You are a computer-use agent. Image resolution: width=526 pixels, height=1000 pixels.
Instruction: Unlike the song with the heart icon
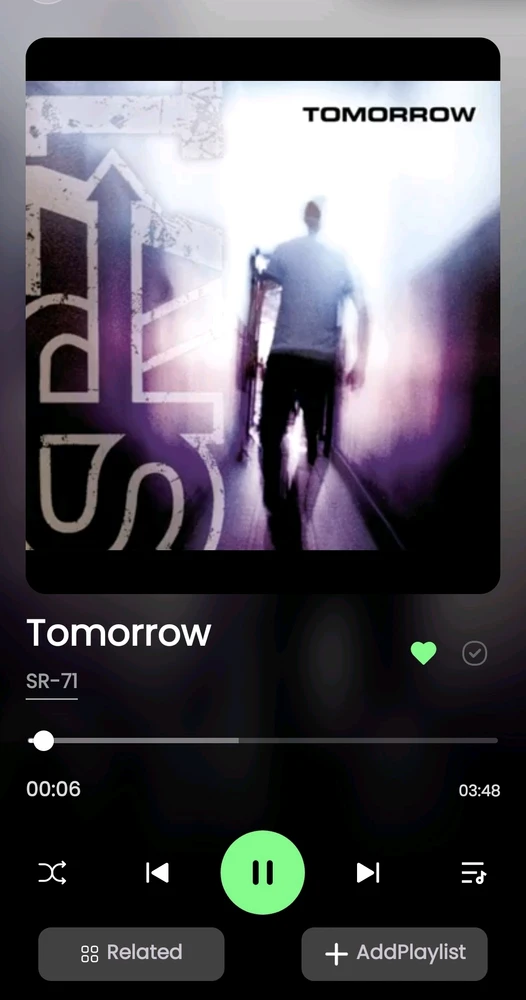coord(423,653)
